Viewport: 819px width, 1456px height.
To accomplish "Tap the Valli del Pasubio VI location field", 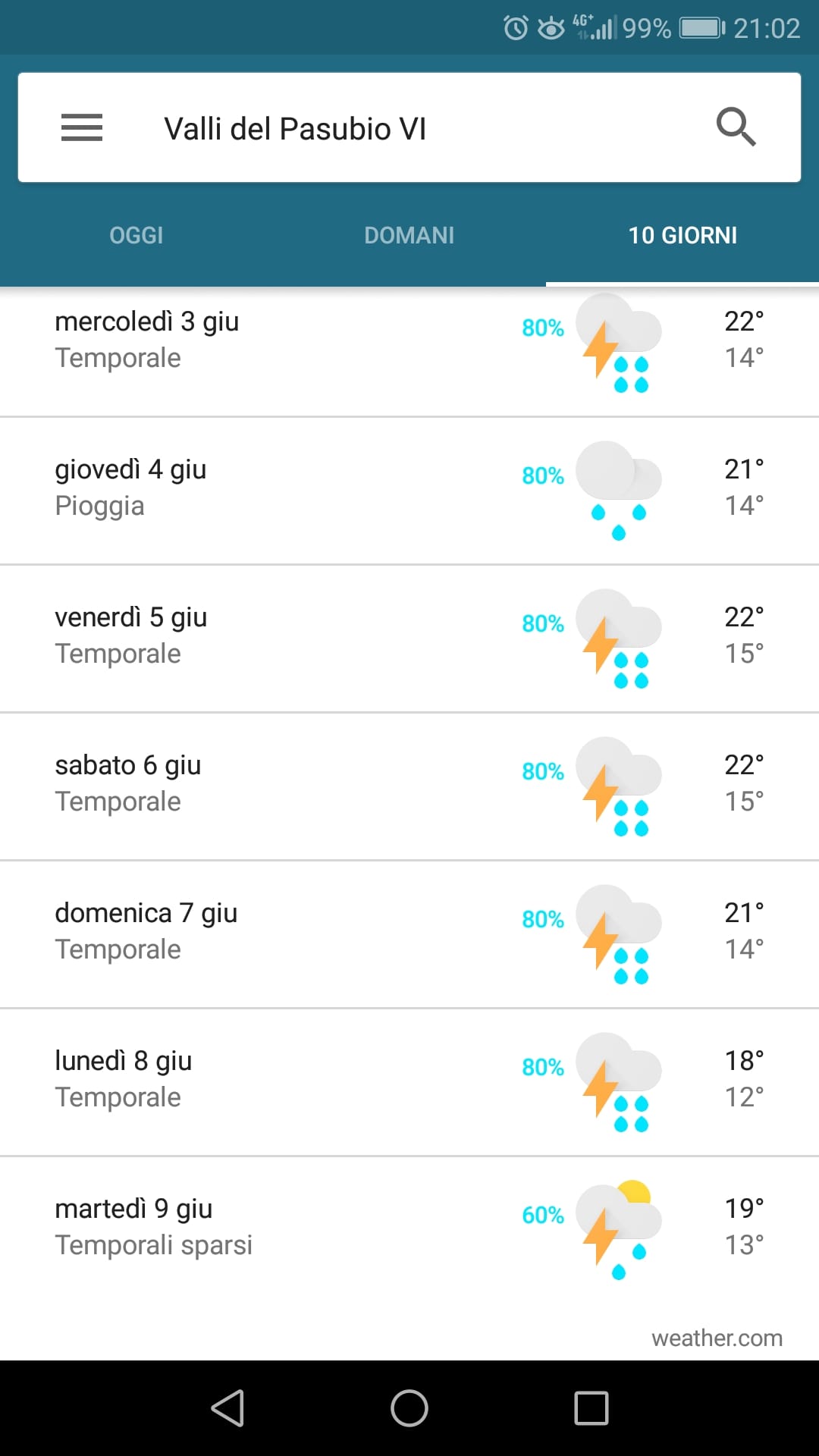I will click(x=409, y=127).
